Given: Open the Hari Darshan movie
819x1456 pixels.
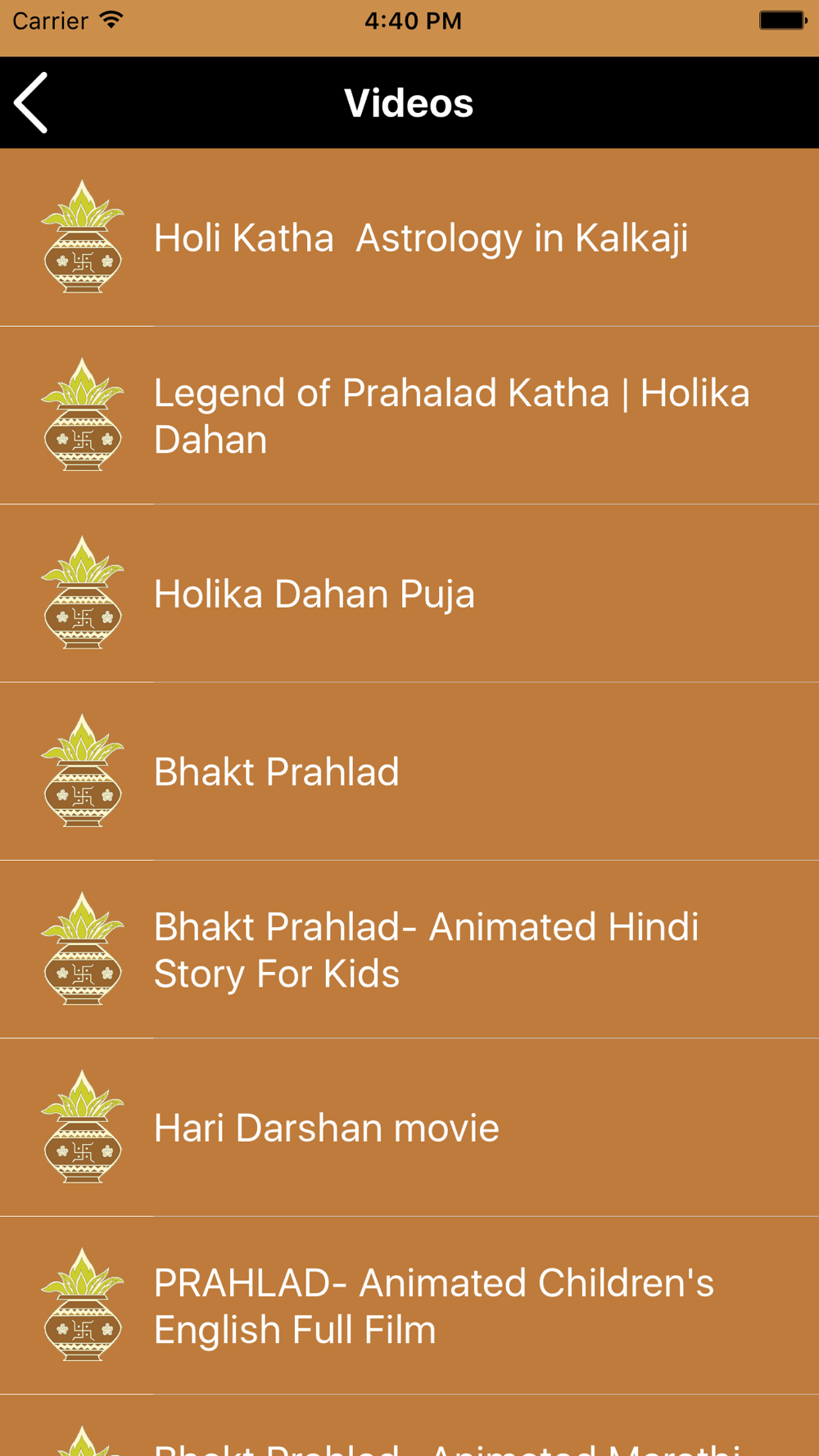Looking at the screenshot, I should [x=409, y=1128].
